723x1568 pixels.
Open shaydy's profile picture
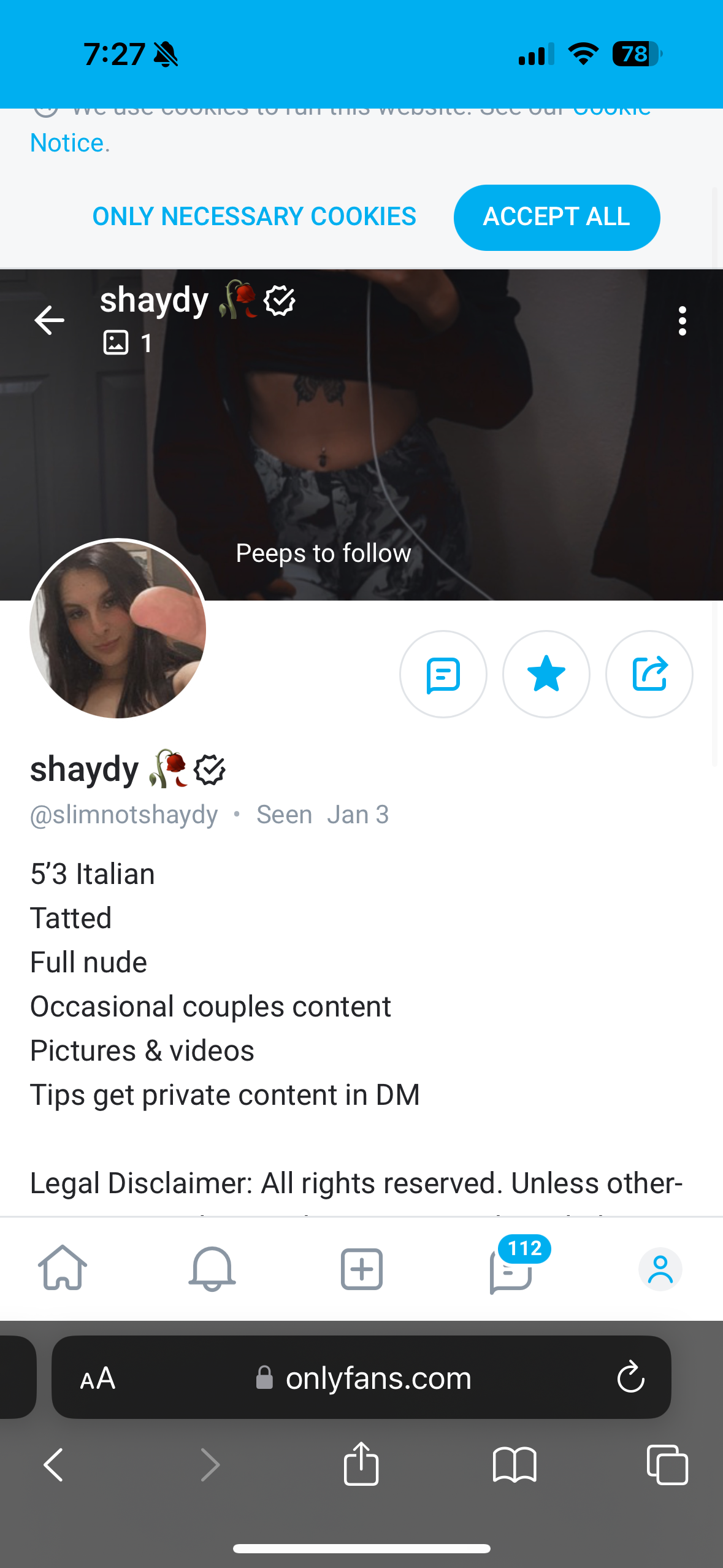pos(118,629)
